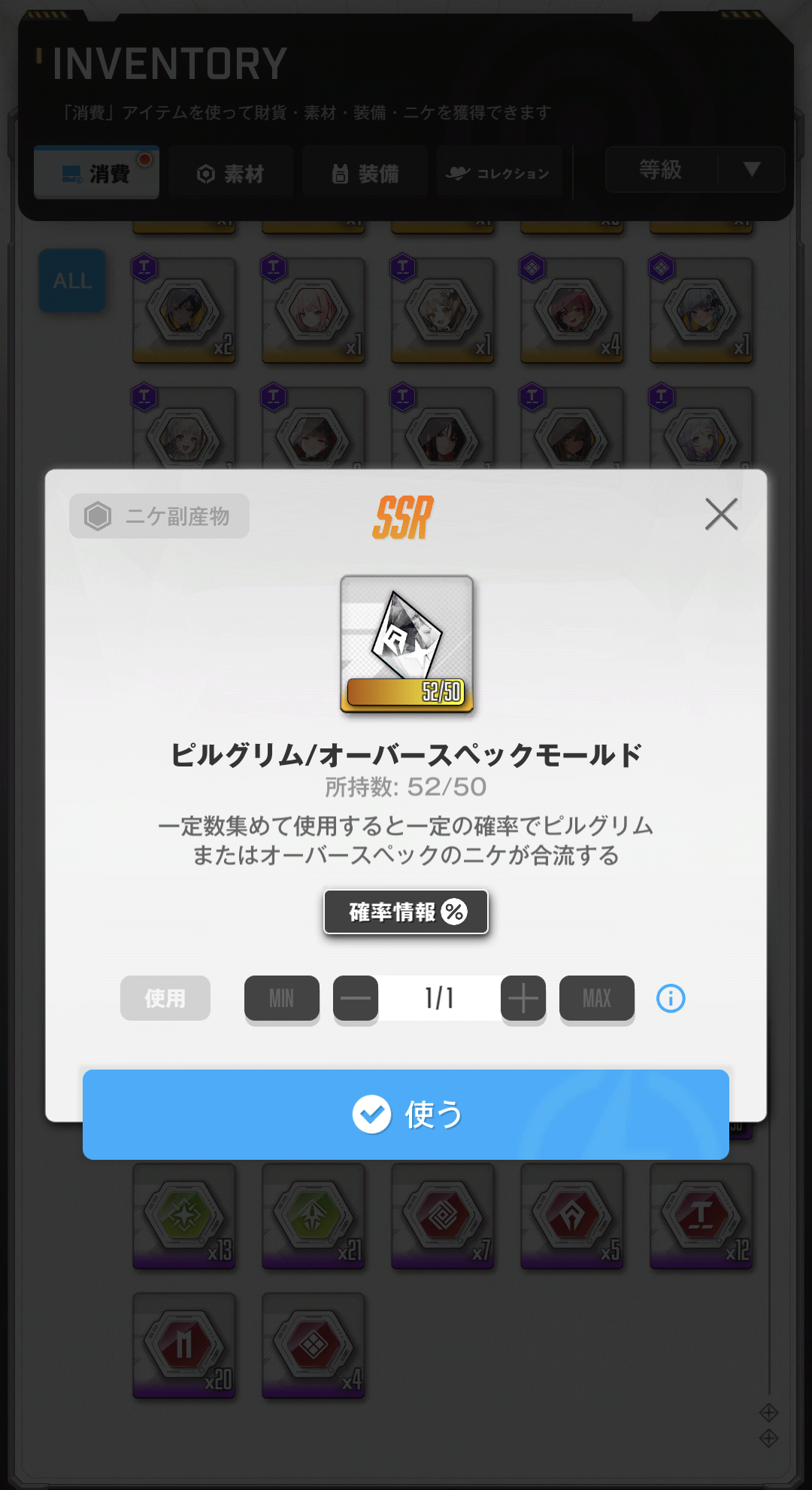Open the 確率情報 probability info
The width and height of the screenshot is (812, 1490).
[x=406, y=912]
